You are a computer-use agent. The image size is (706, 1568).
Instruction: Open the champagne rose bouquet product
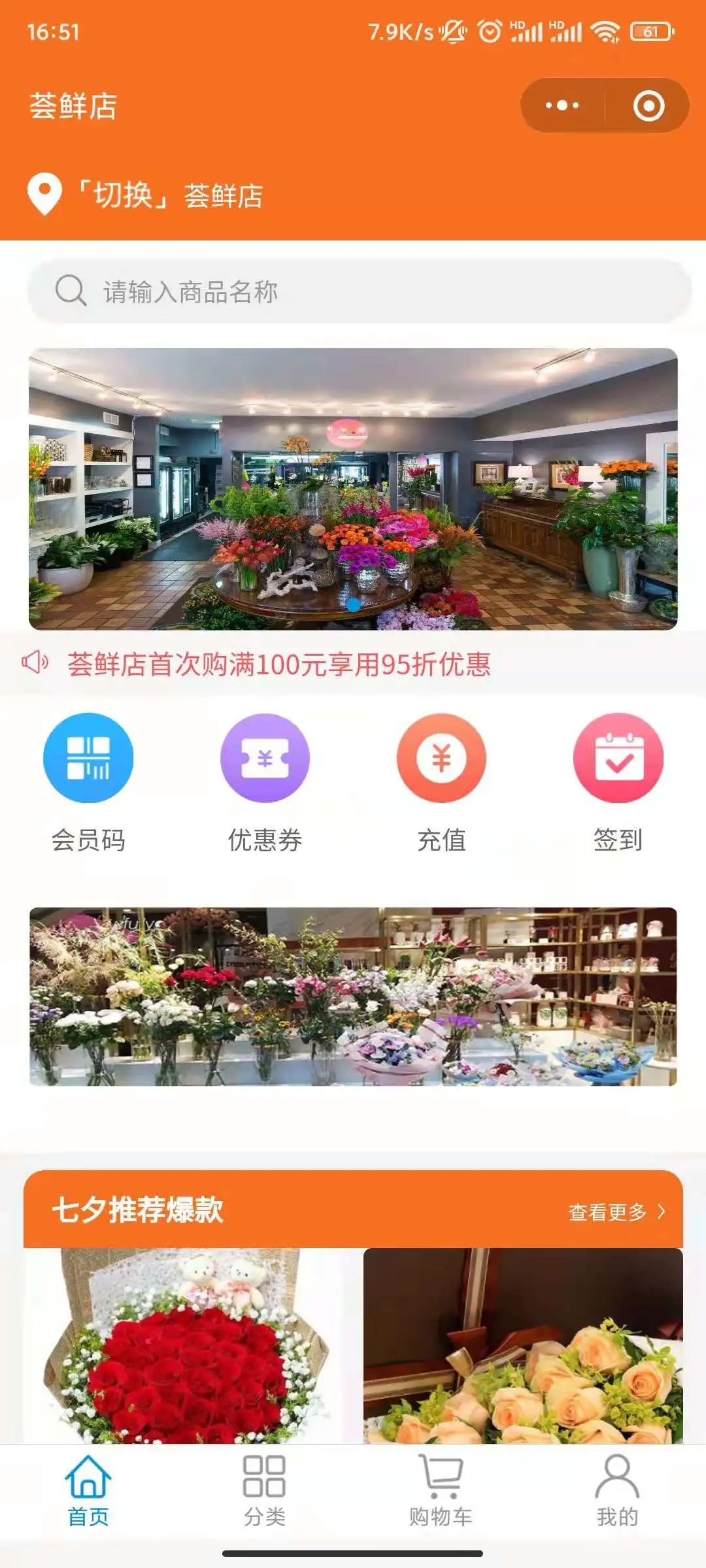(x=523, y=1346)
